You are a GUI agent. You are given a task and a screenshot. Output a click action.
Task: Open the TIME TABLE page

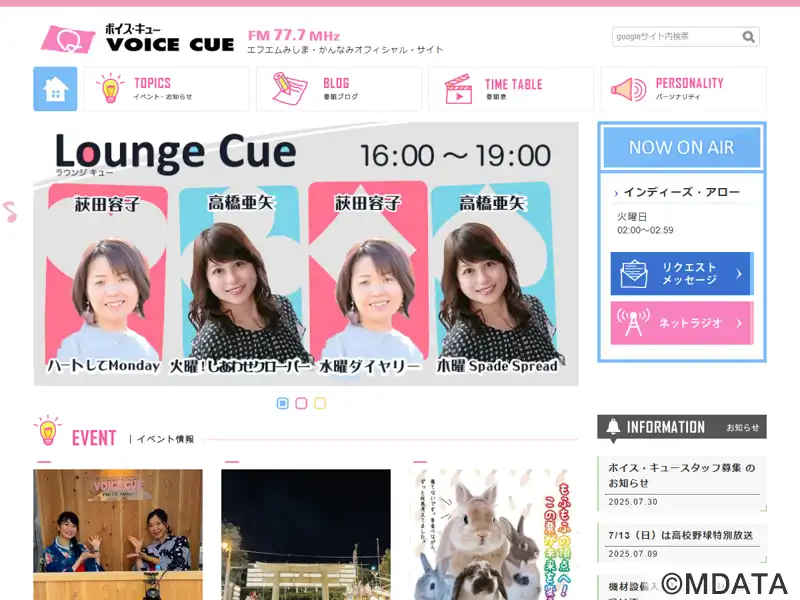[x=510, y=89]
